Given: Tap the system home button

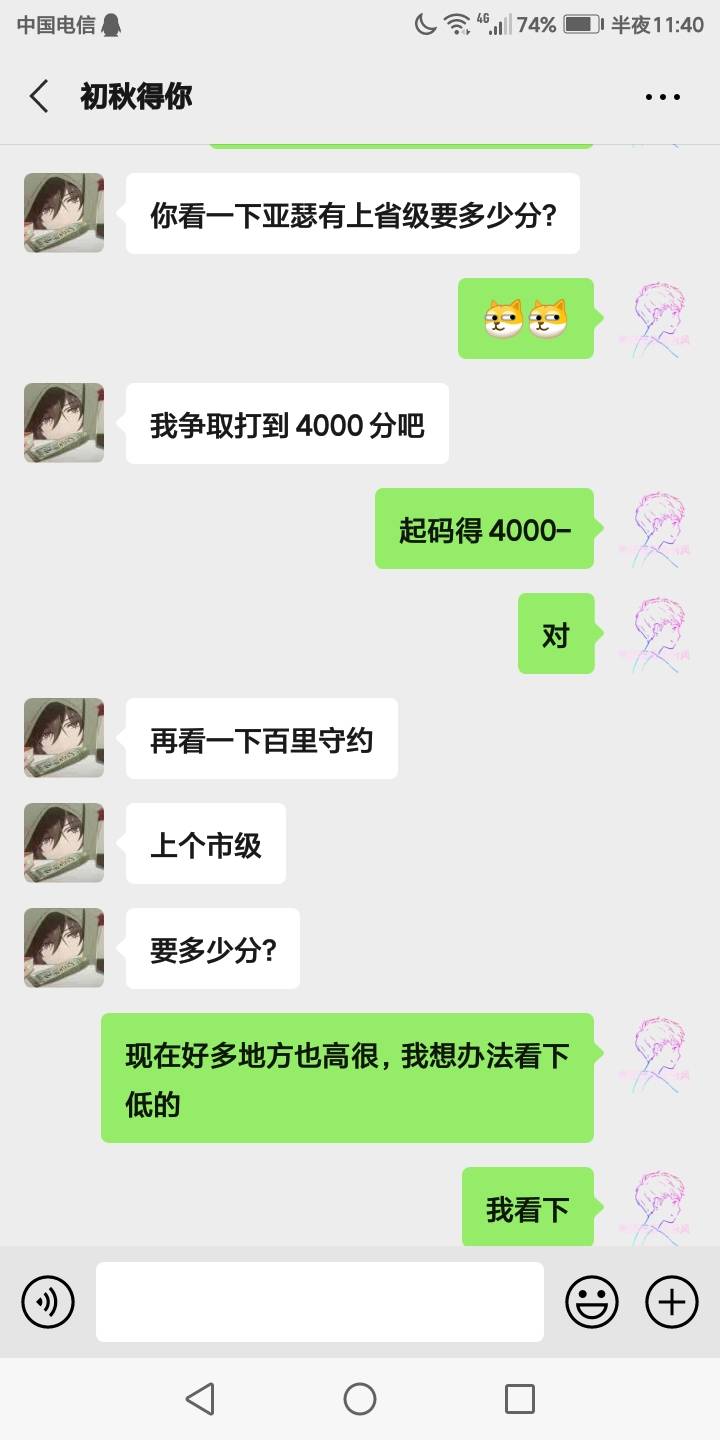Looking at the screenshot, I should pos(360,1399).
